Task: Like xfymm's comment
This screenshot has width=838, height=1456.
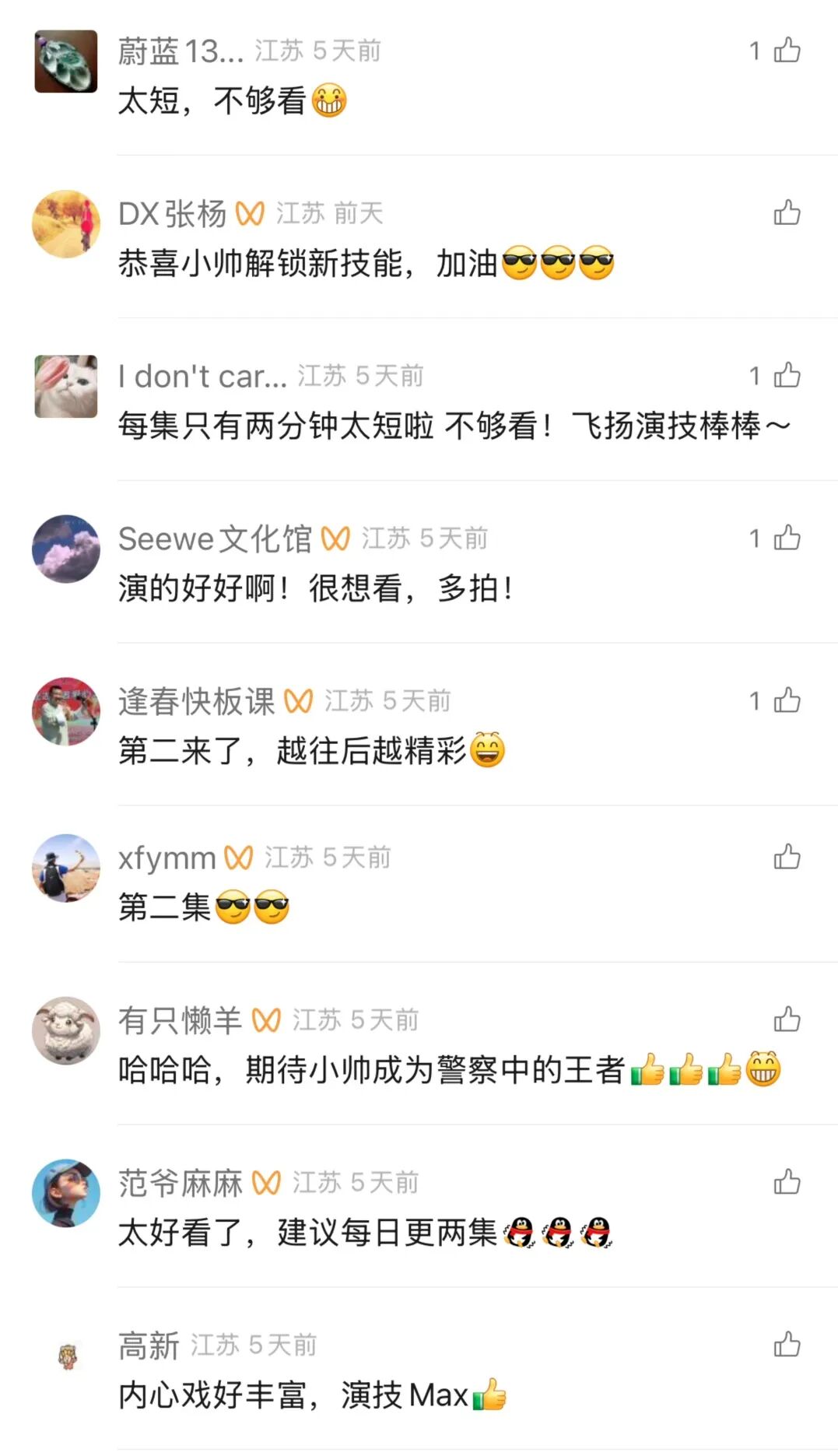Action: [787, 857]
